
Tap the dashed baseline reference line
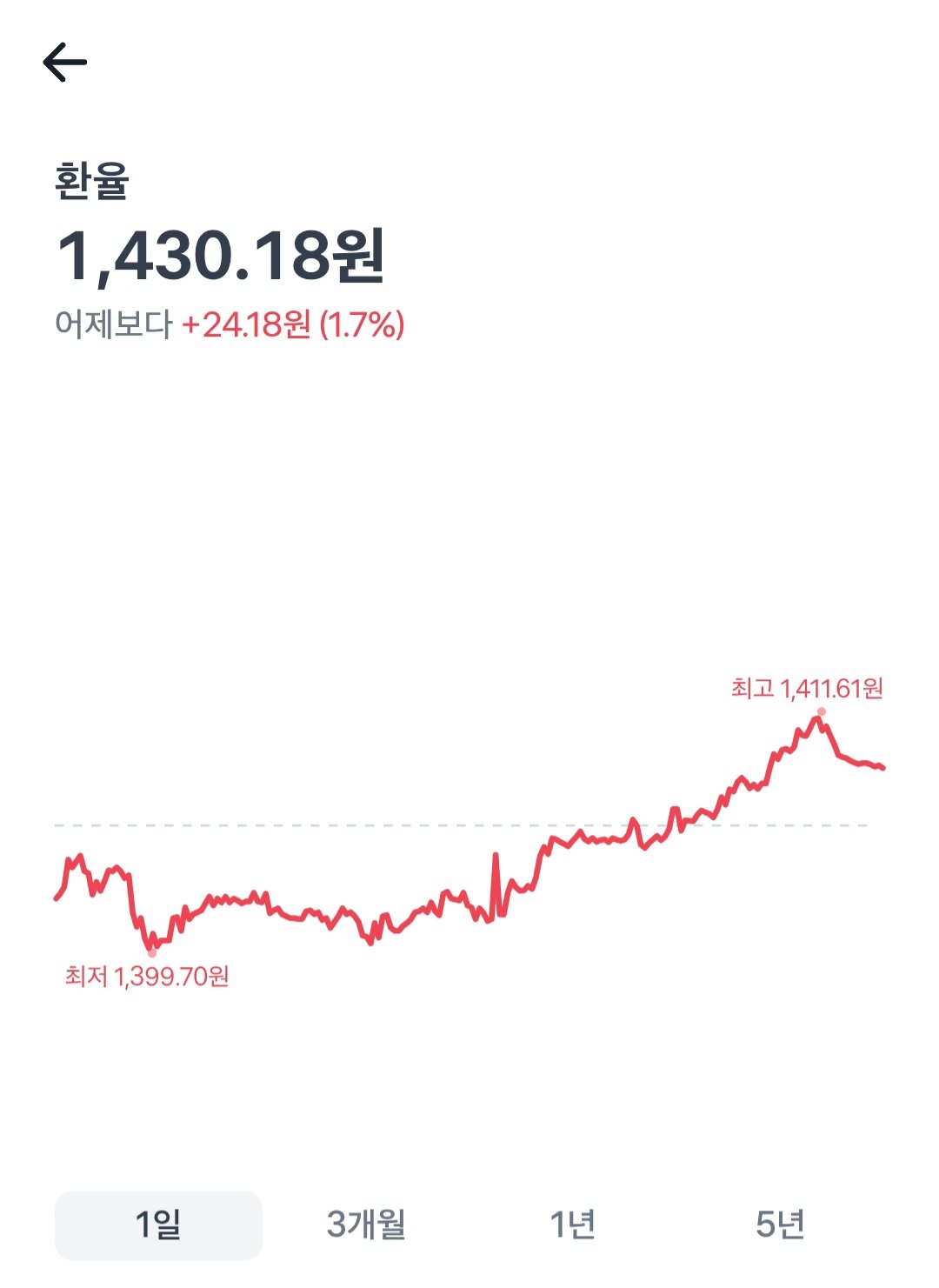461,824
